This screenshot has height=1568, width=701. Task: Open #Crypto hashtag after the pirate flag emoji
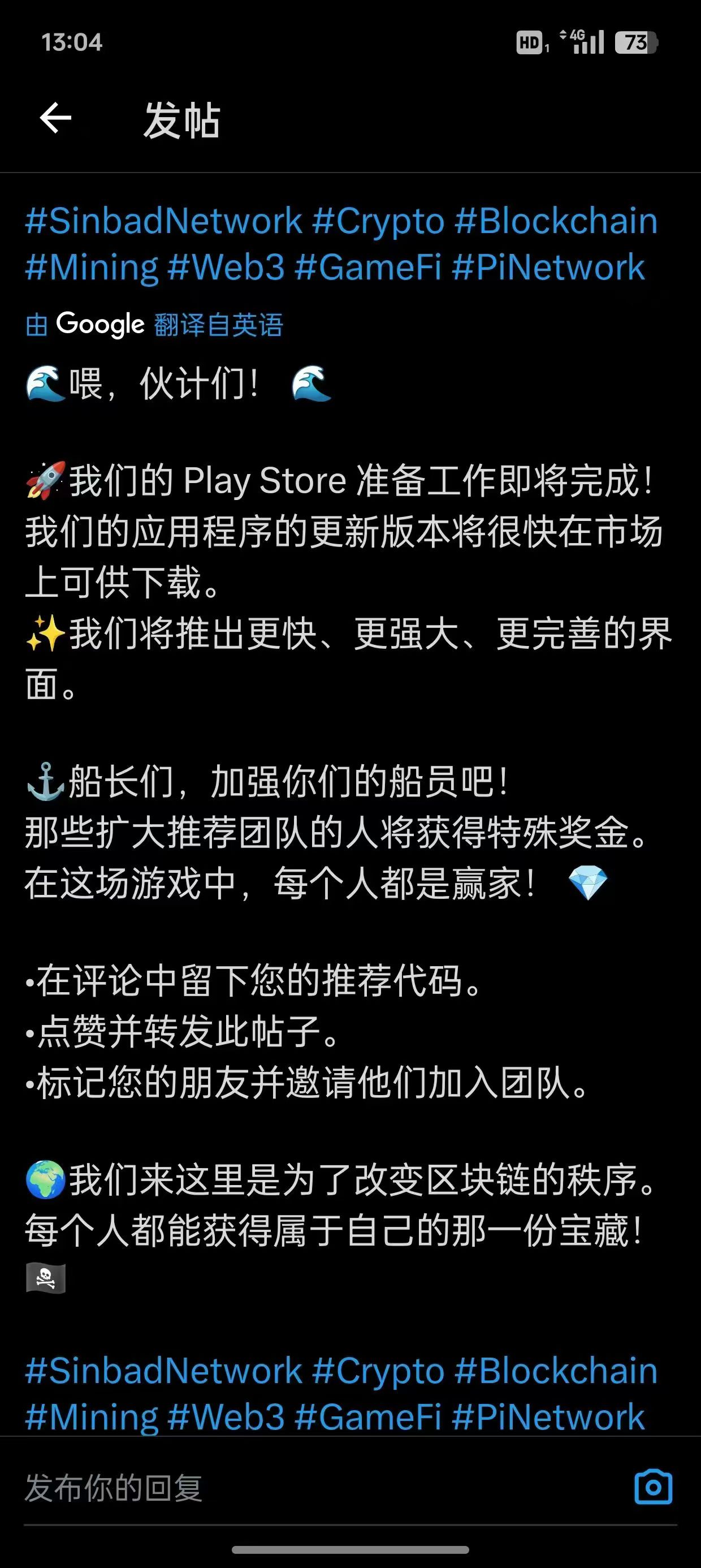pyautogui.click(x=378, y=1371)
